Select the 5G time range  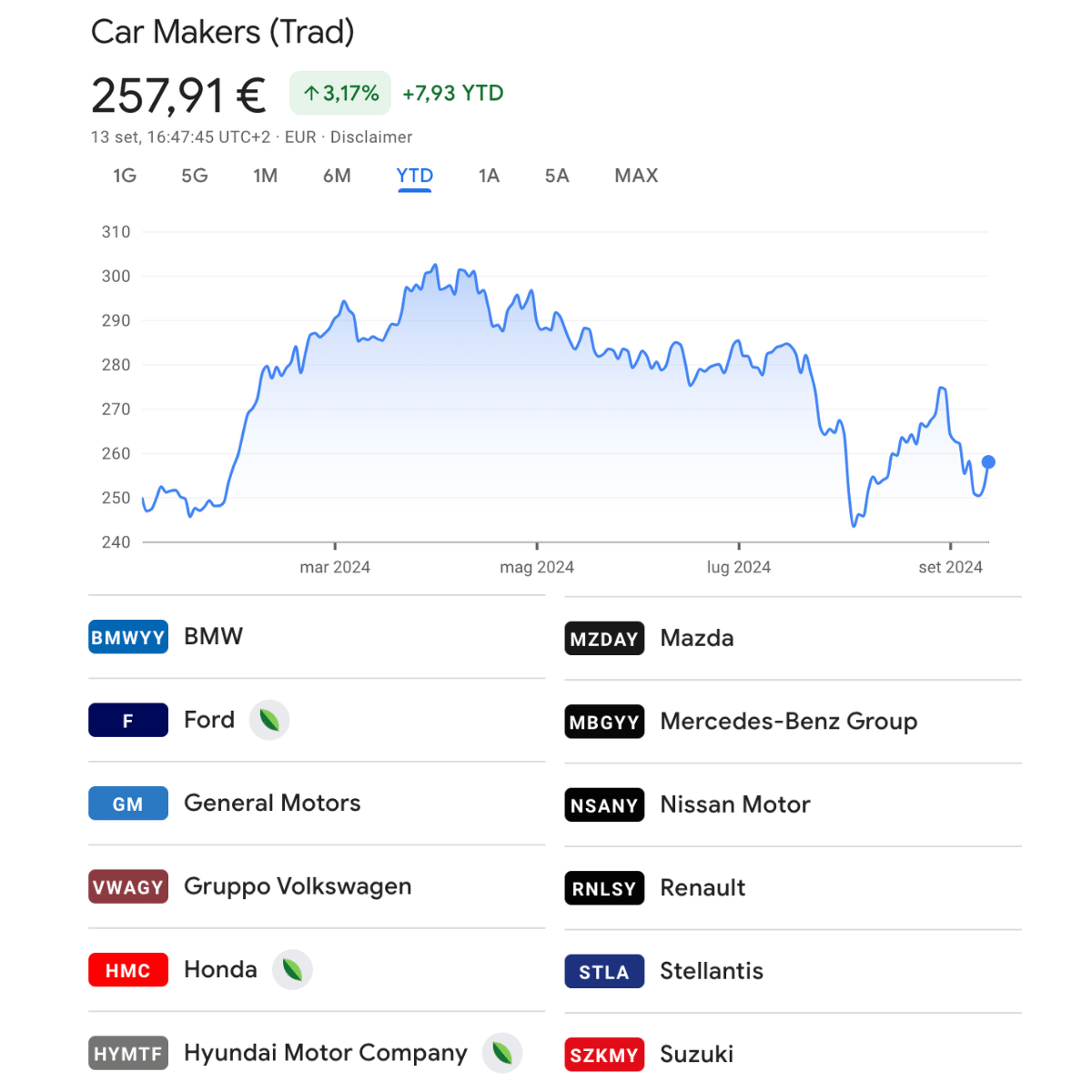point(195,176)
